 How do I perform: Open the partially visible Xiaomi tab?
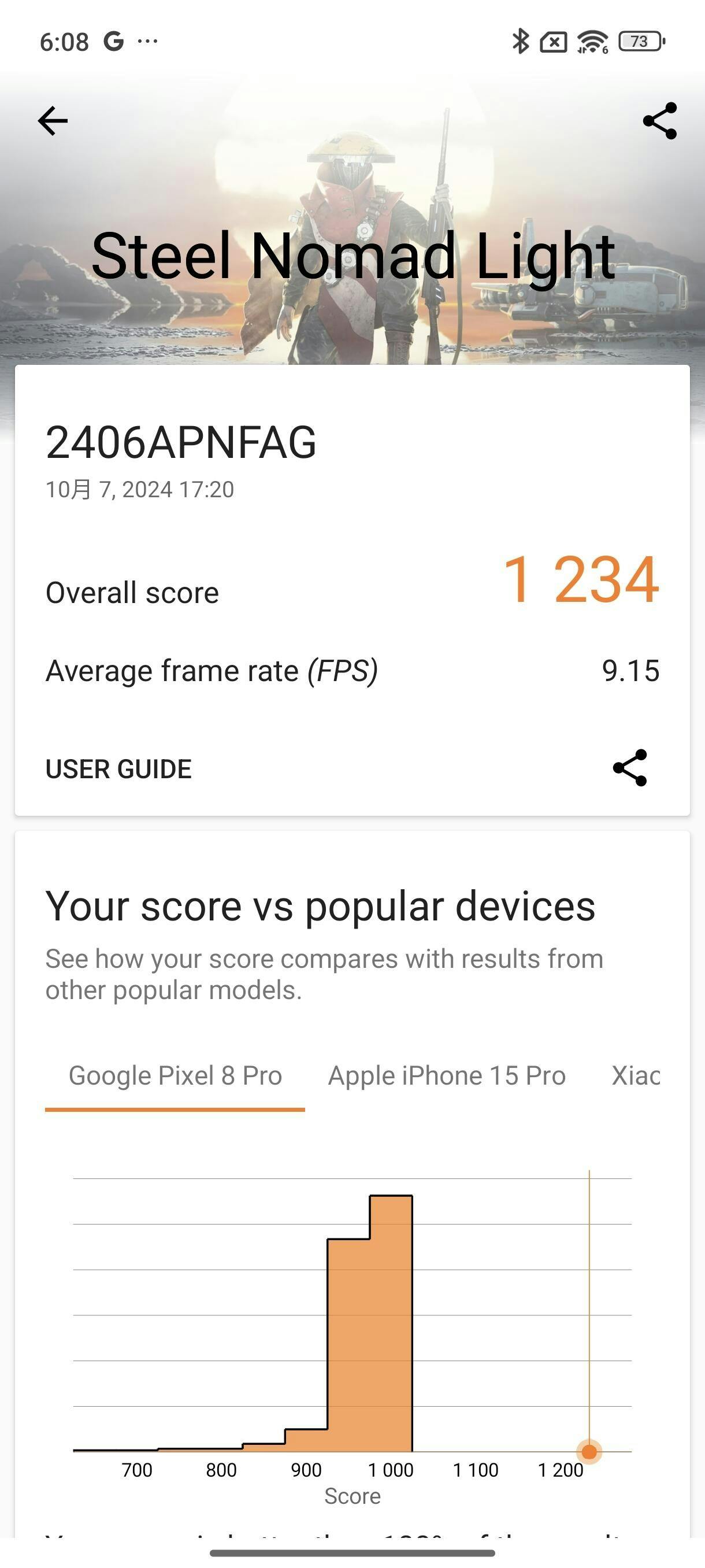[636, 1075]
